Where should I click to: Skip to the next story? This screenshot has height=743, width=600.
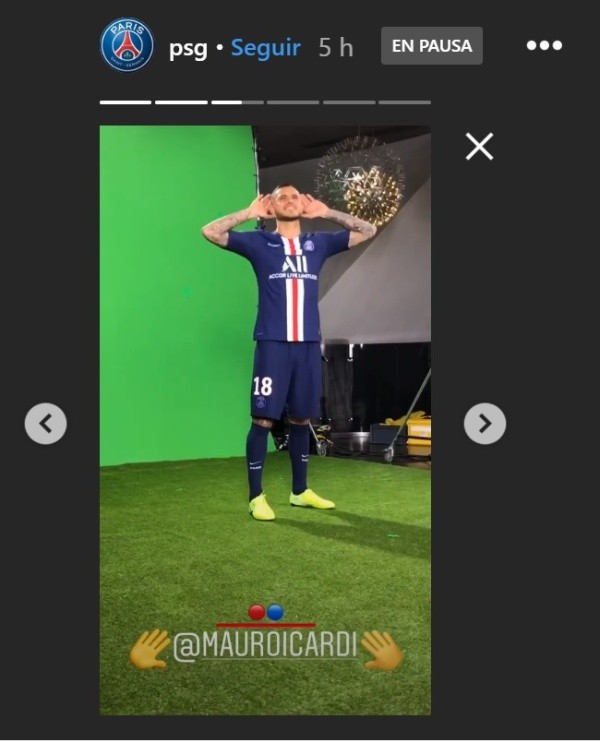pyautogui.click(x=484, y=424)
